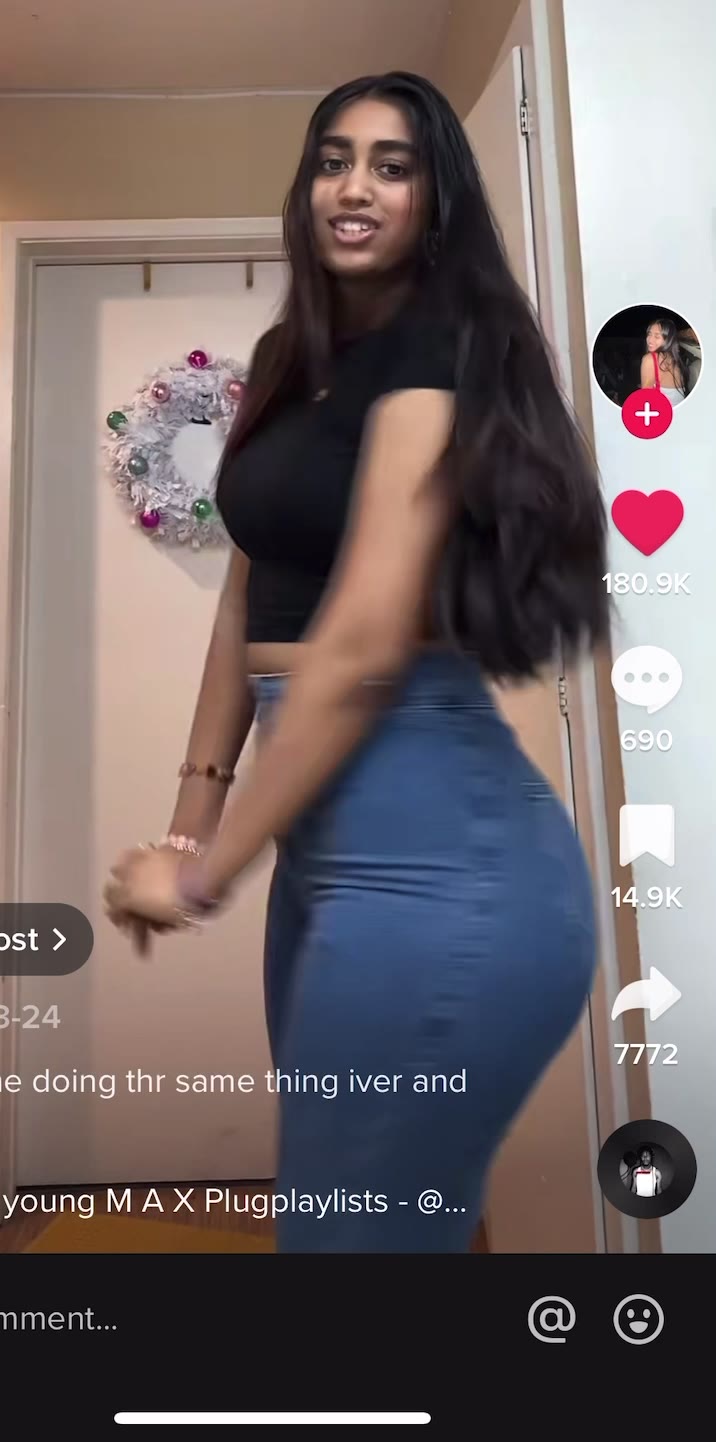Open the creator's profile picture
Screen dimensions: 716x1442
tap(646, 357)
